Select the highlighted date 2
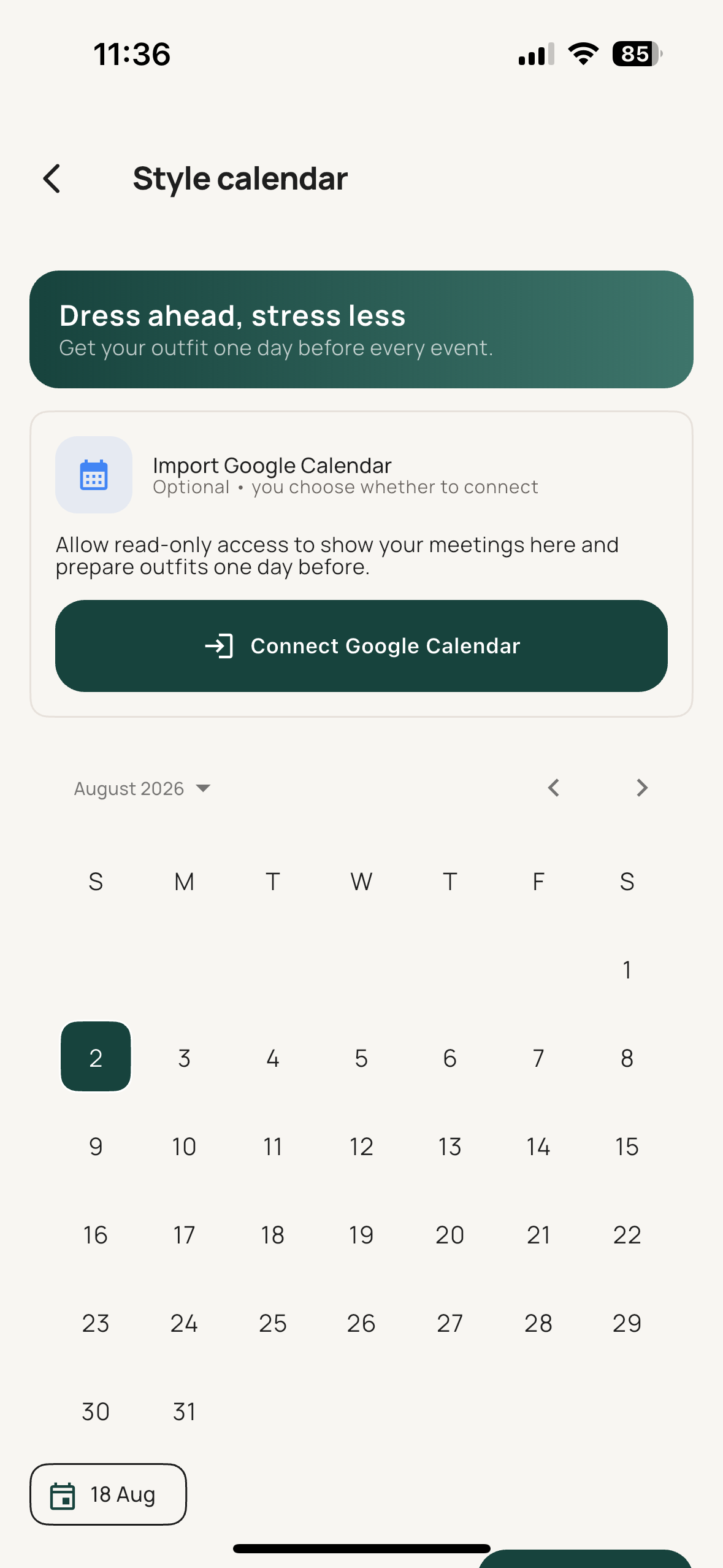Screen dimensions: 723x1568 tap(96, 1058)
